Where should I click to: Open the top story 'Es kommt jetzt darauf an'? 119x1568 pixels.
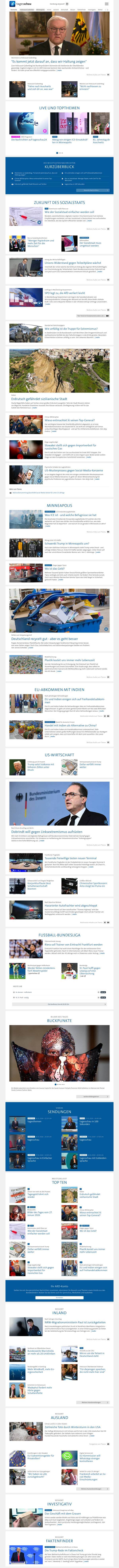tap(49, 62)
